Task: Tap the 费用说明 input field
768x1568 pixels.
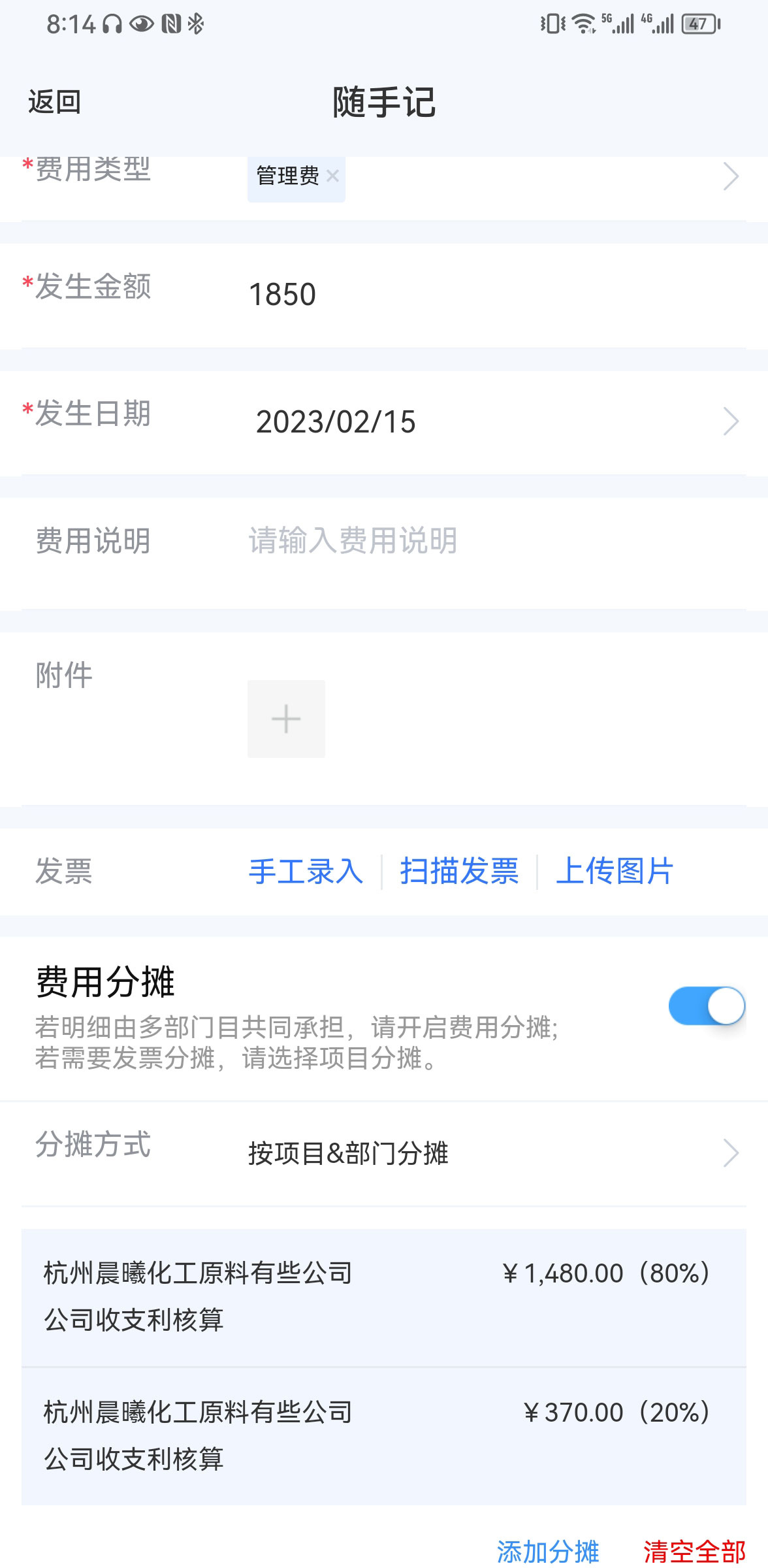Action: (x=496, y=542)
